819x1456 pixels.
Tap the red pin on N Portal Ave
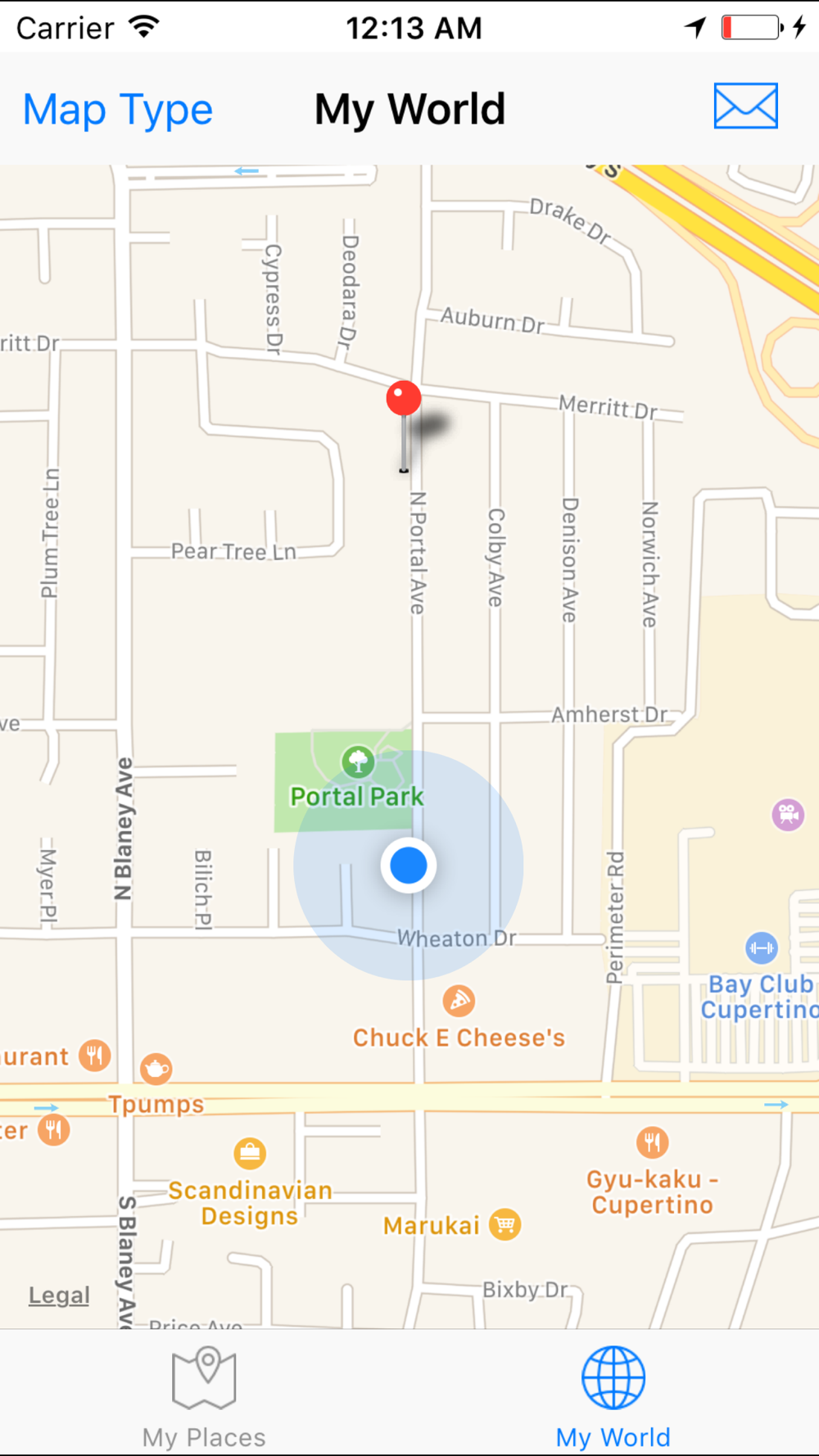(x=404, y=400)
